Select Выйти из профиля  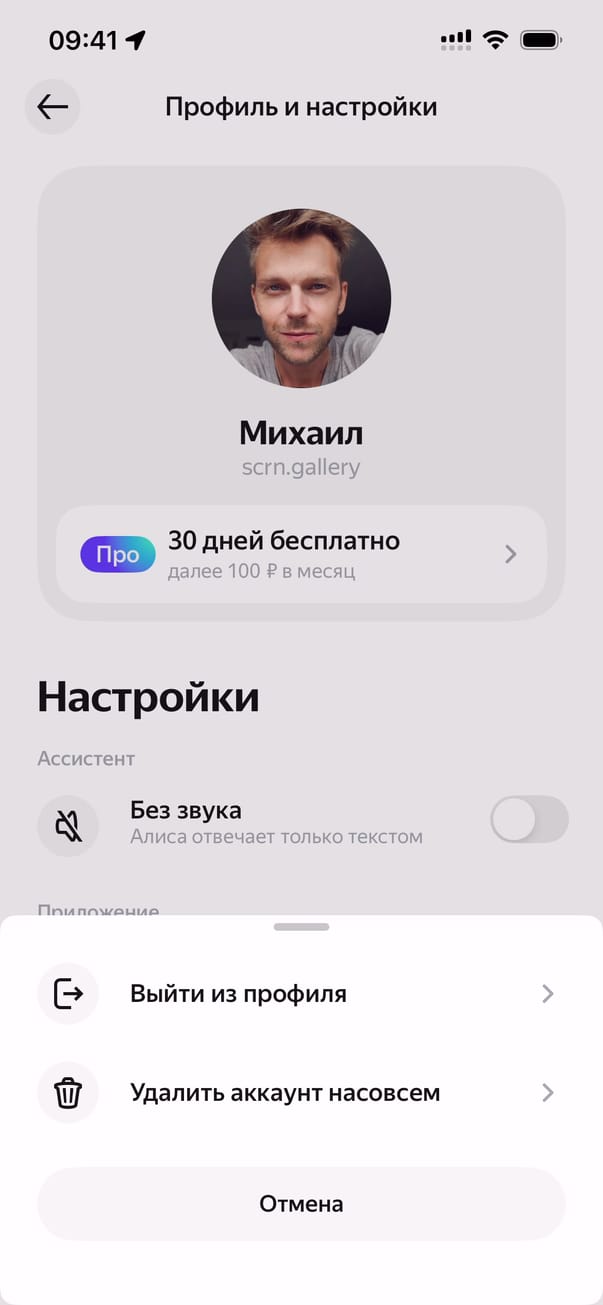[x=300, y=994]
